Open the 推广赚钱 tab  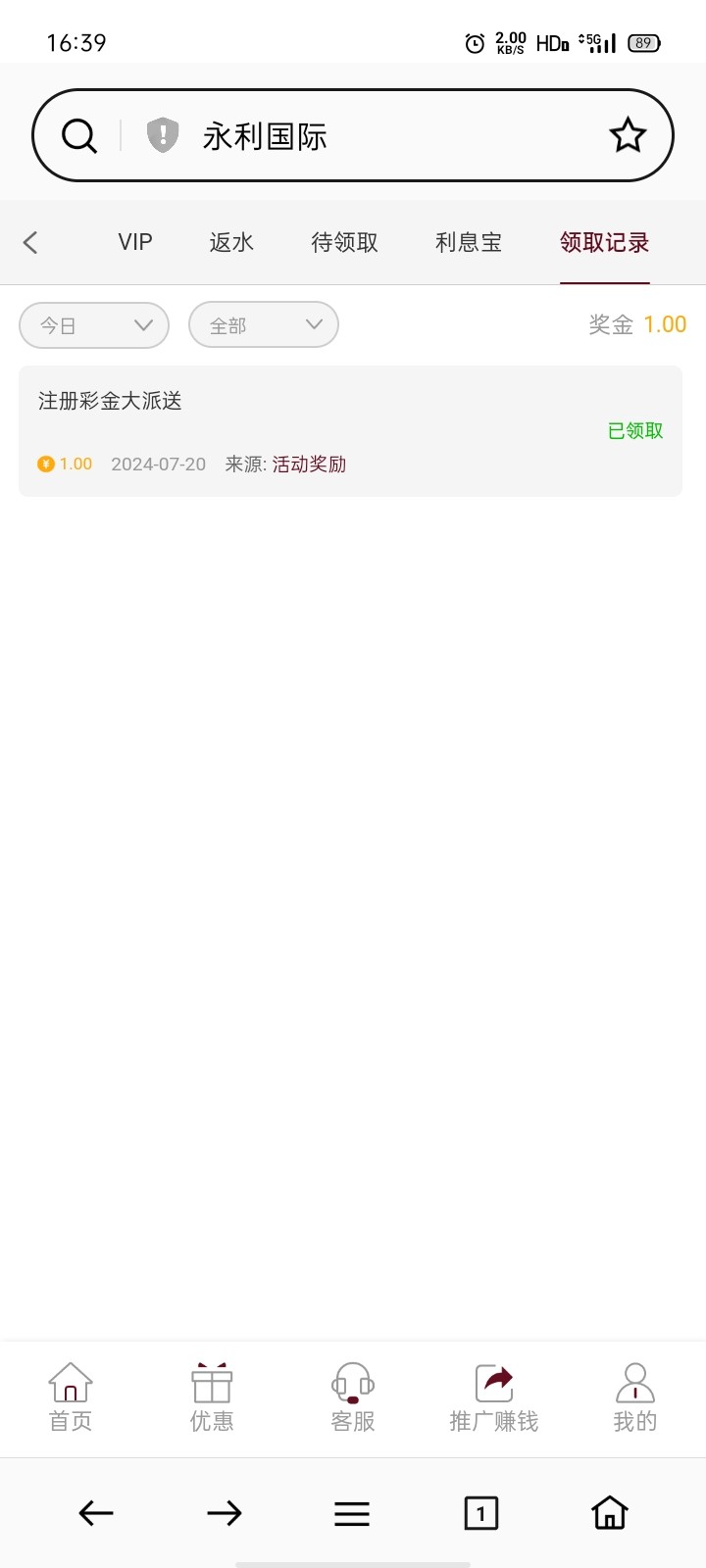[494, 1397]
